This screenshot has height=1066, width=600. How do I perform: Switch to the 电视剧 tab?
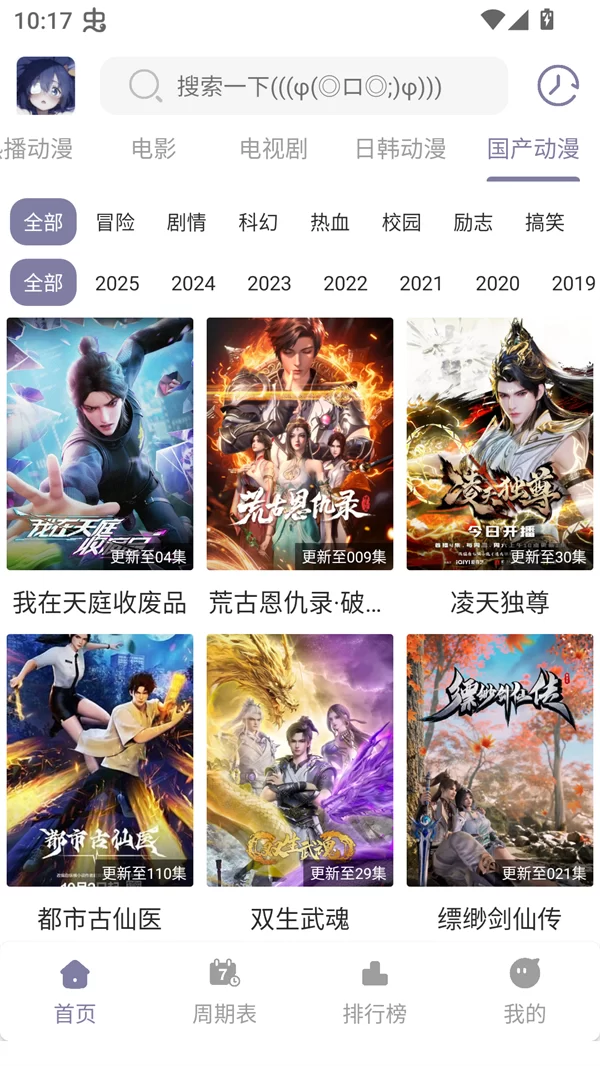tap(273, 149)
